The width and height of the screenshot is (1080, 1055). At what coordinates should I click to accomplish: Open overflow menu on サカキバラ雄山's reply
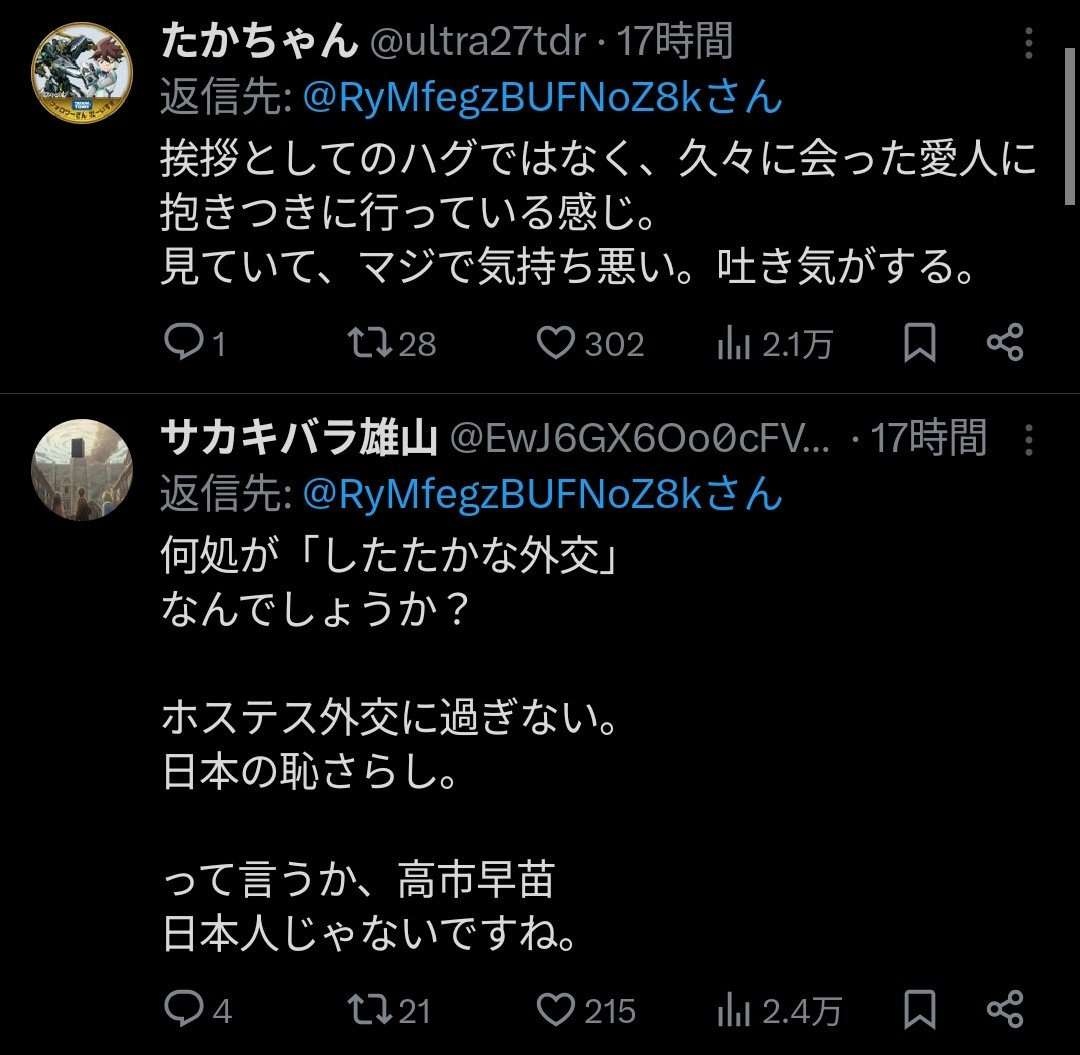(x=1030, y=439)
